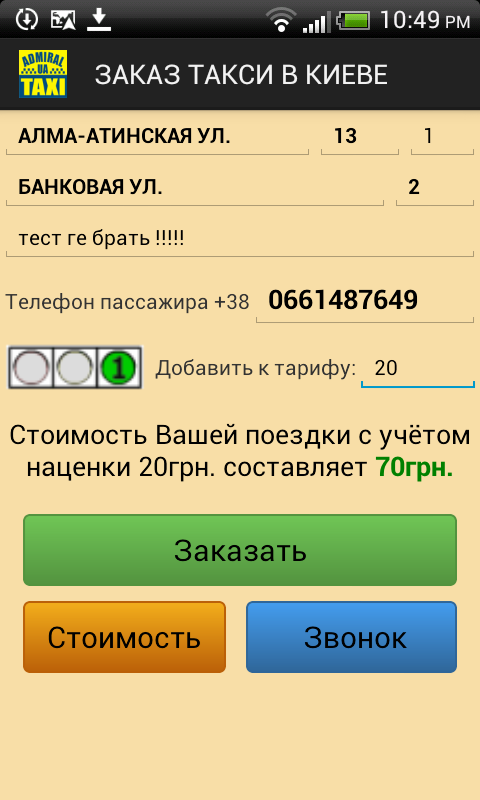Tap the green Заказать button

click(x=240, y=550)
